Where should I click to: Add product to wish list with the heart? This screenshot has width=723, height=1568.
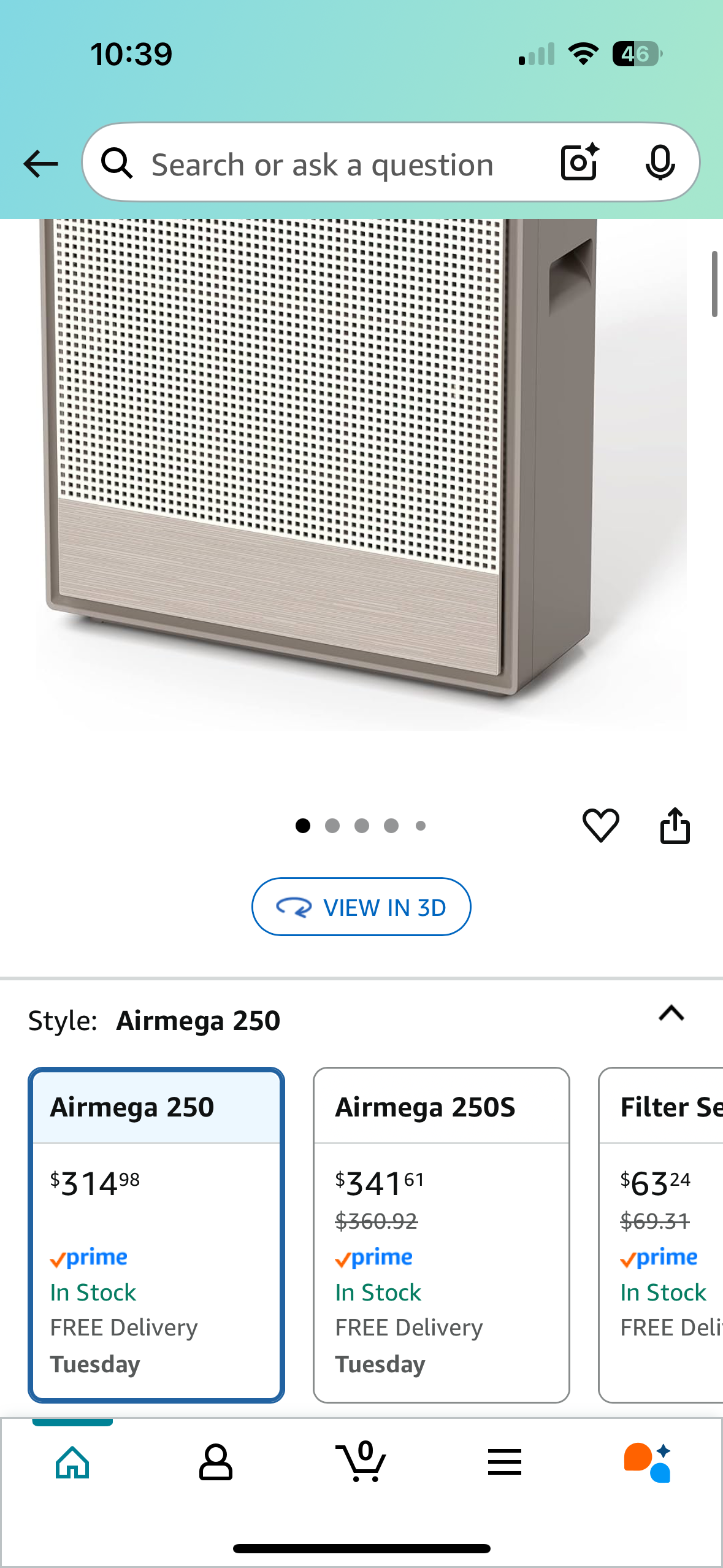[600, 825]
